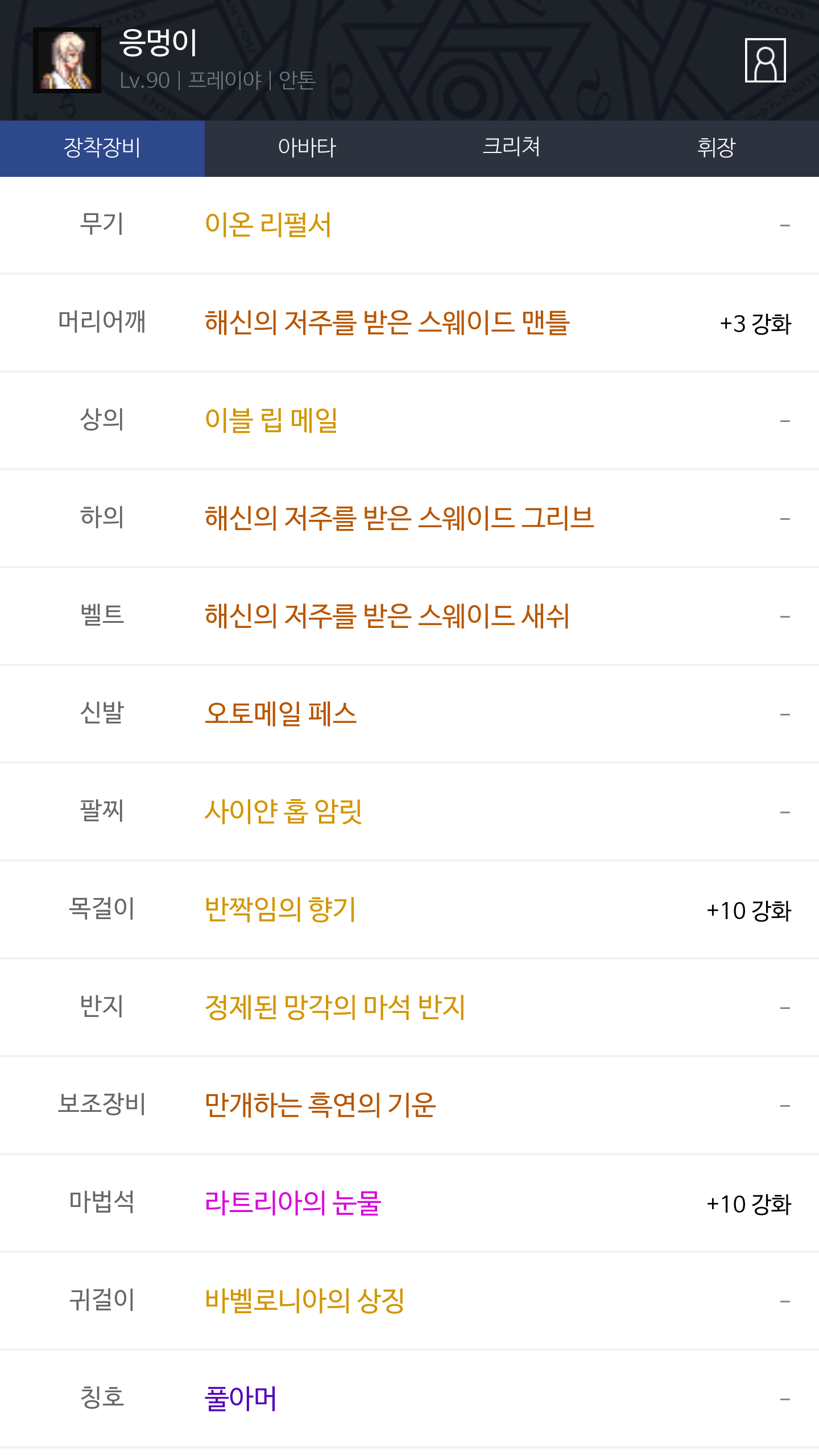View 해신의 저주를 받은 스웨이드 맨틀 details
This screenshot has width=819, height=1456.
(x=387, y=322)
